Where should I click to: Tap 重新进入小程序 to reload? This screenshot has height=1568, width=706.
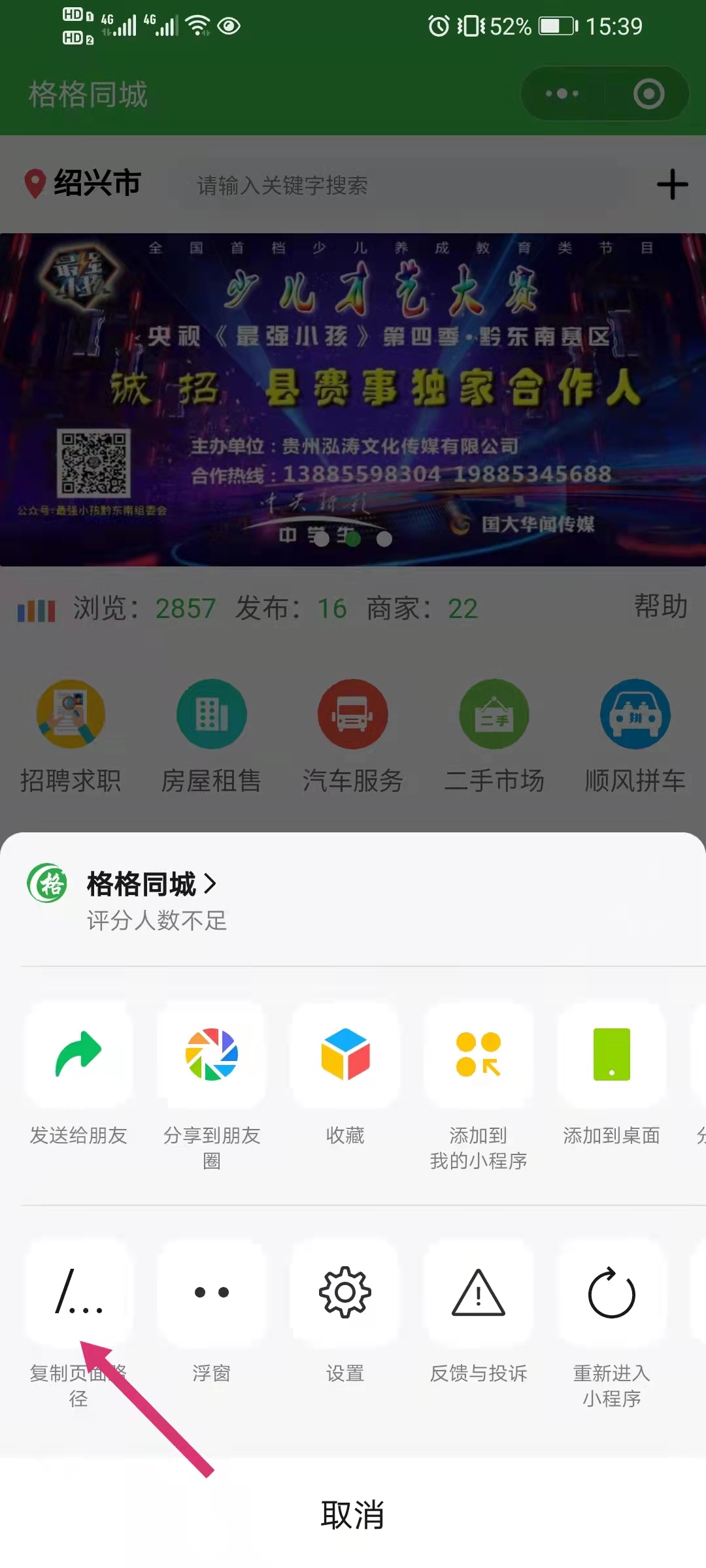click(612, 1294)
